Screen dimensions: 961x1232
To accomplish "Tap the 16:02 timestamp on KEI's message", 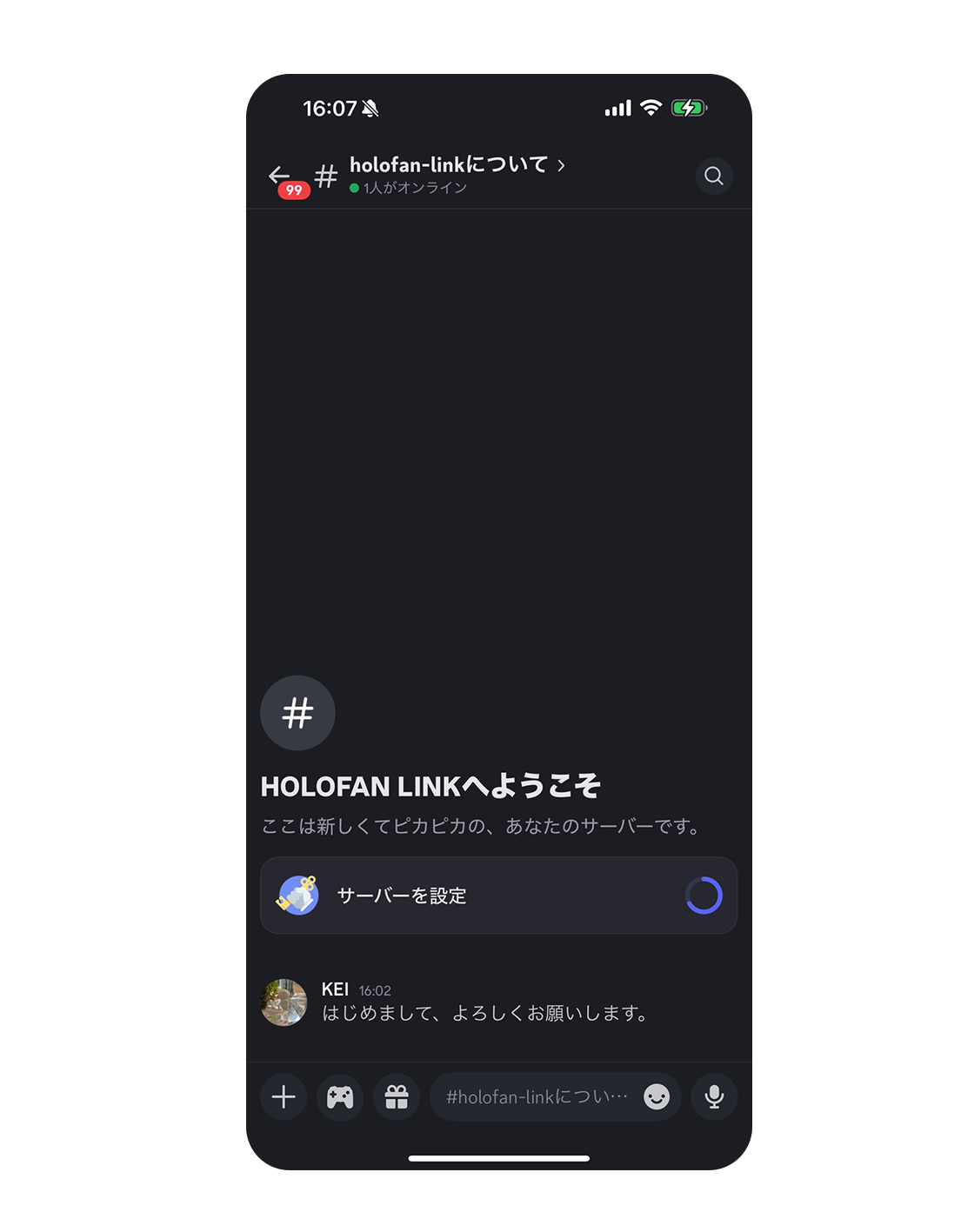I will (x=375, y=990).
